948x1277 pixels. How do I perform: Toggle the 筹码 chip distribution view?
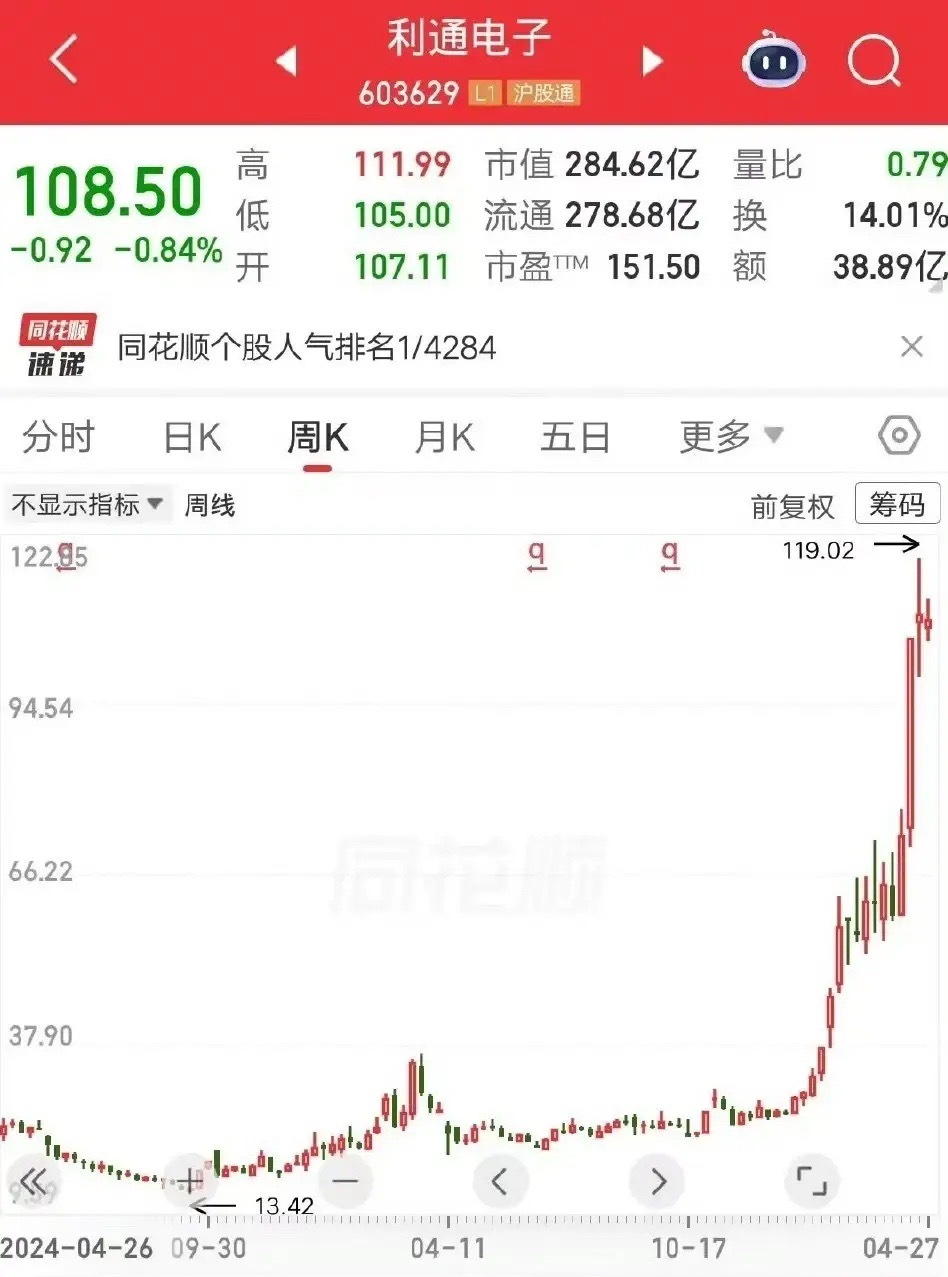pyautogui.click(x=897, y=505)
